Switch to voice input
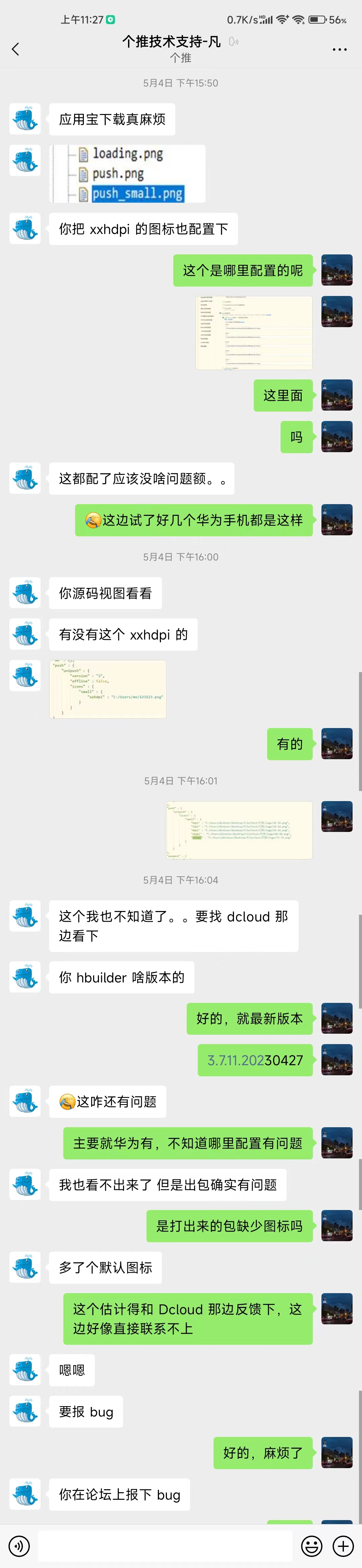Image resolution: width=362 pixels, height=1568 pixels. point(19,1546)
